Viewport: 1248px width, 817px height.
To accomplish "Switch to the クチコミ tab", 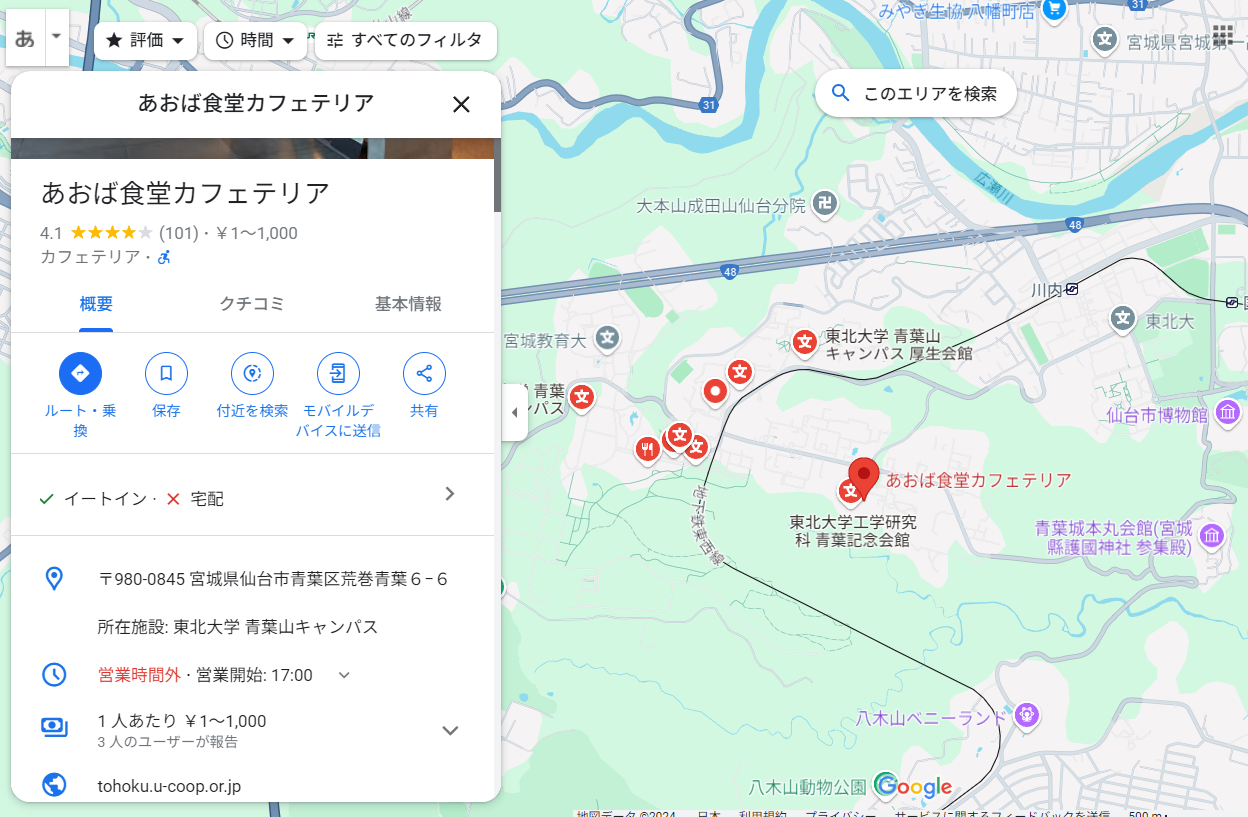I will (x=252, y=304).
